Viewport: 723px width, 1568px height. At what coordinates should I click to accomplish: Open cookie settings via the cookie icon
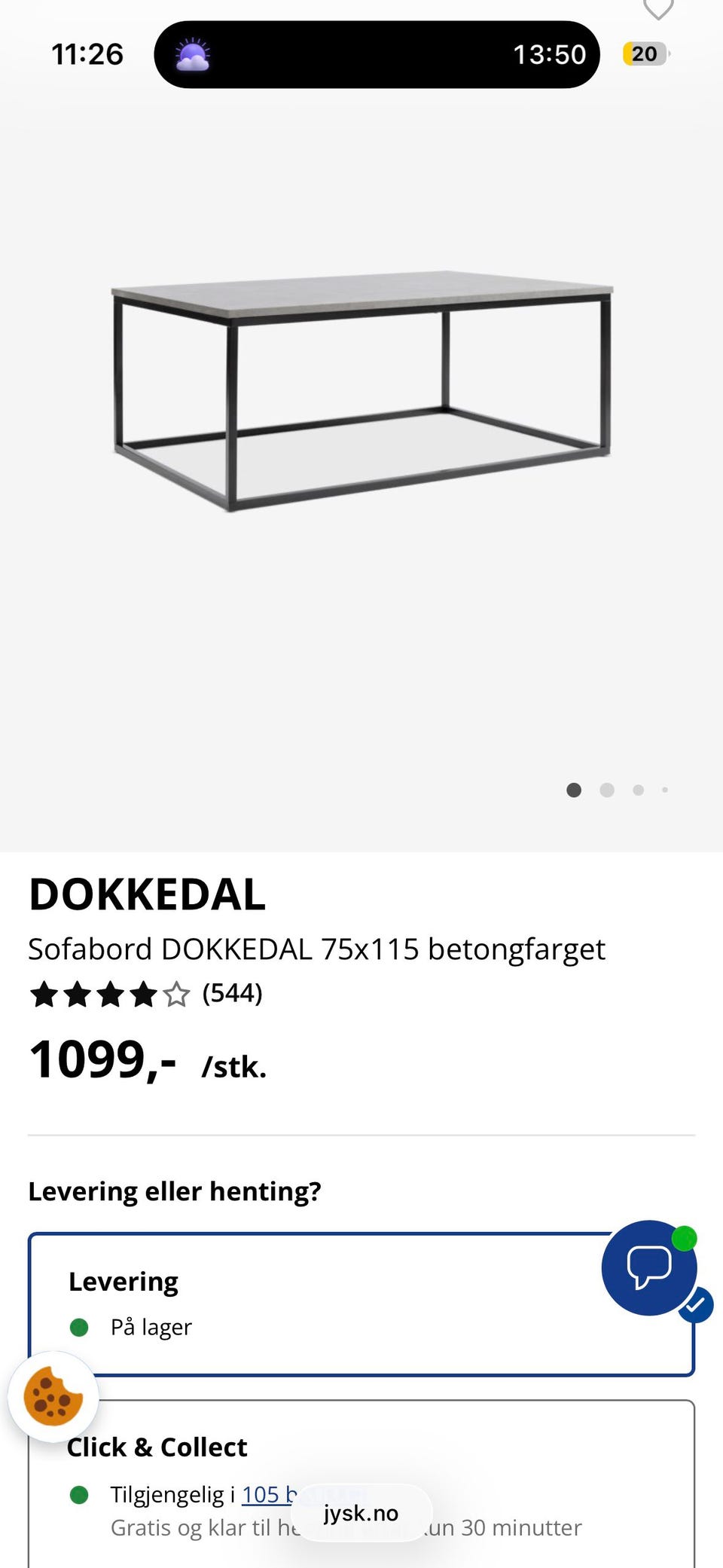click(x=53, y=1396)
